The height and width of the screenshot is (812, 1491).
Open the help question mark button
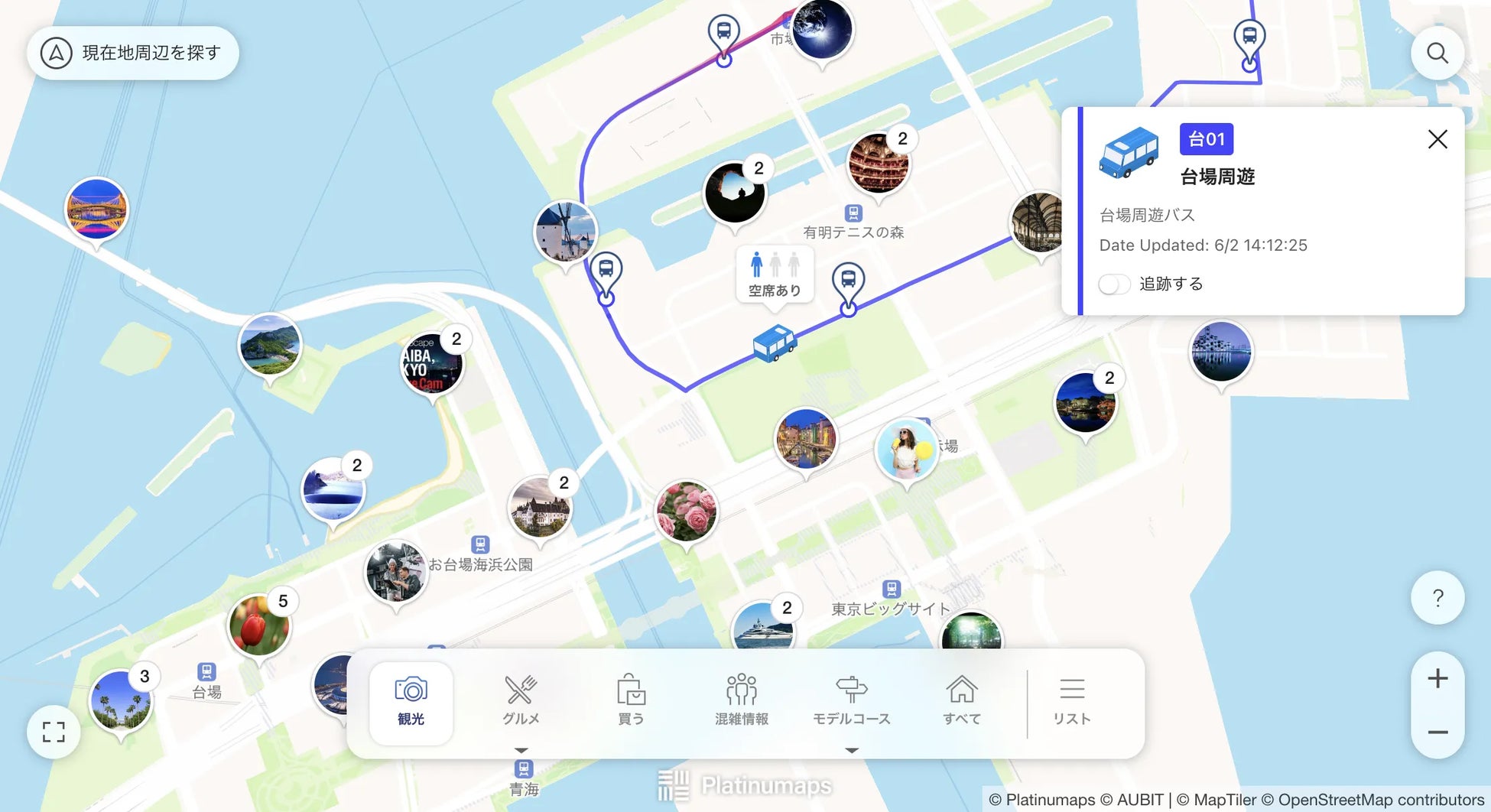click(x=1437, y=597)
